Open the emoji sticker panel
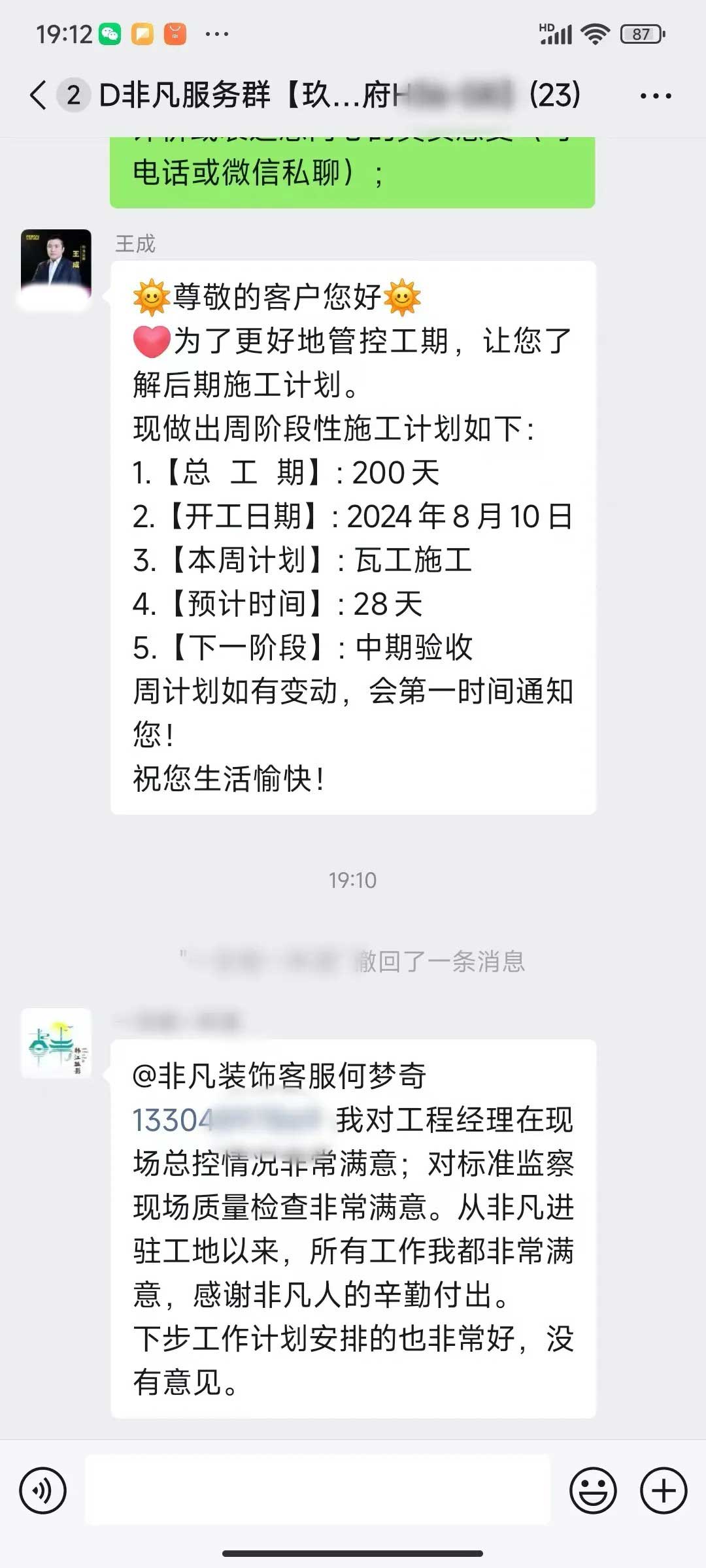Viewport: 706px width, 1568px height. coord(593,1491)
